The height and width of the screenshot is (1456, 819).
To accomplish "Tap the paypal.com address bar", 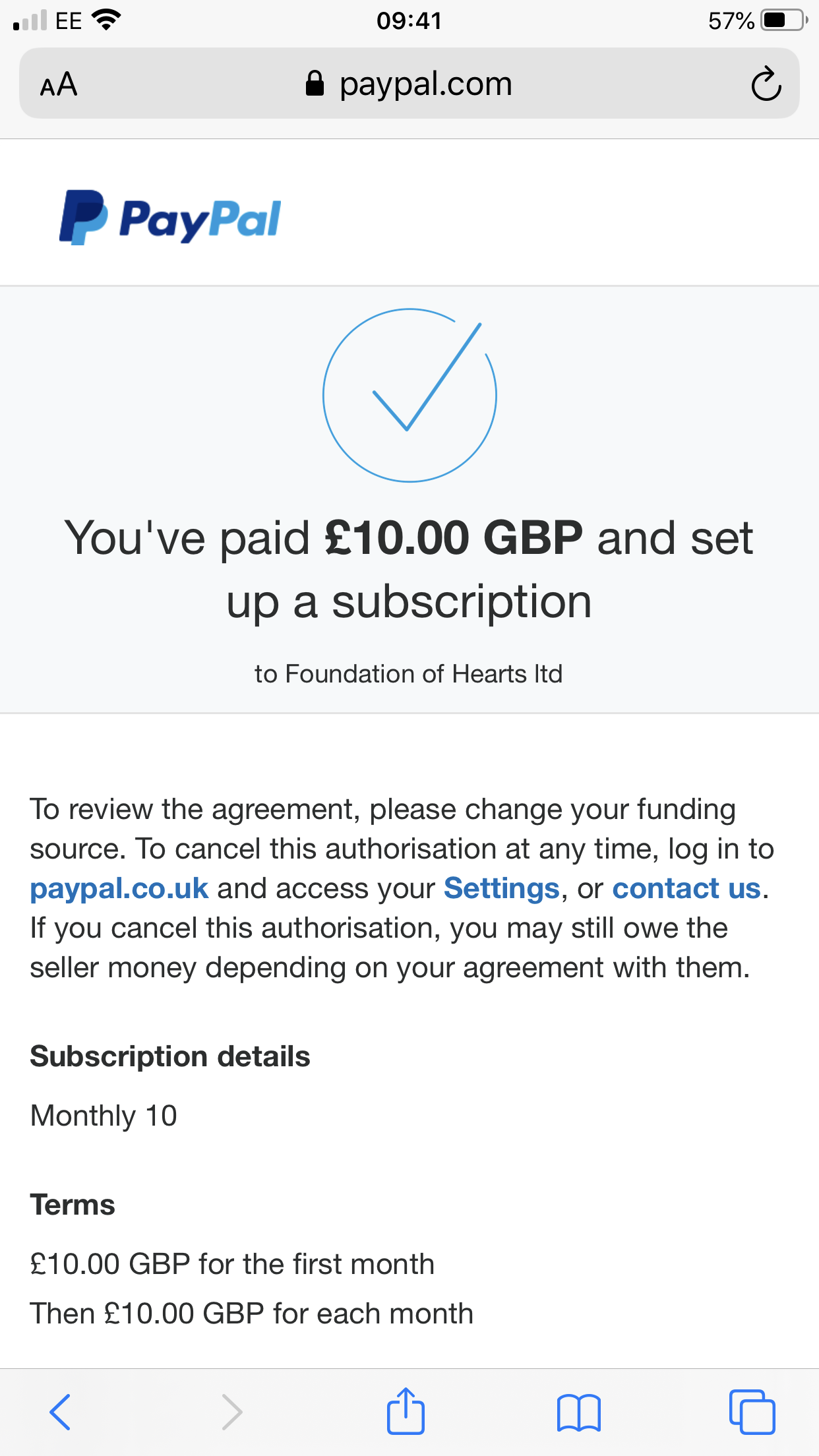I will click(409, 84).
